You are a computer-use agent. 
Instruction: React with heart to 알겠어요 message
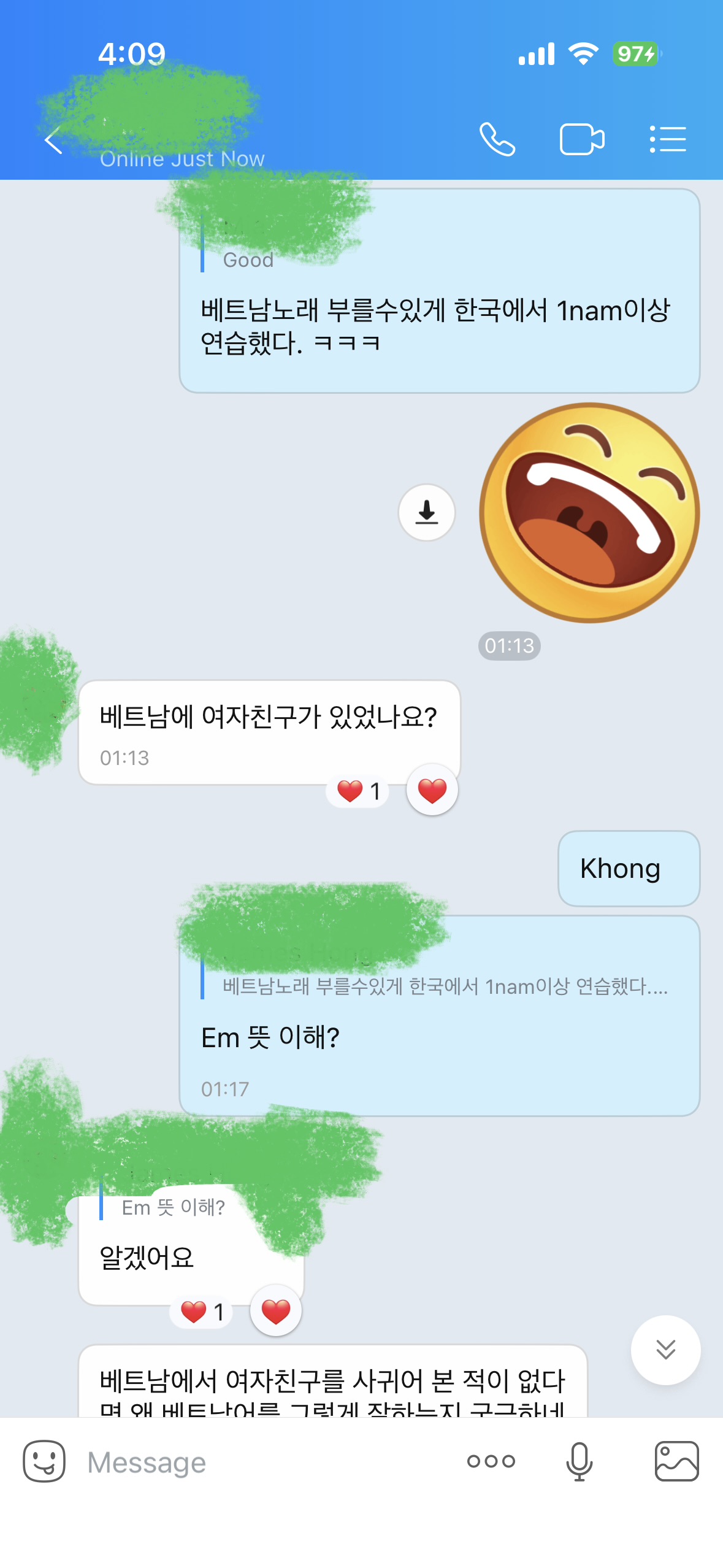coord(276,1312)
